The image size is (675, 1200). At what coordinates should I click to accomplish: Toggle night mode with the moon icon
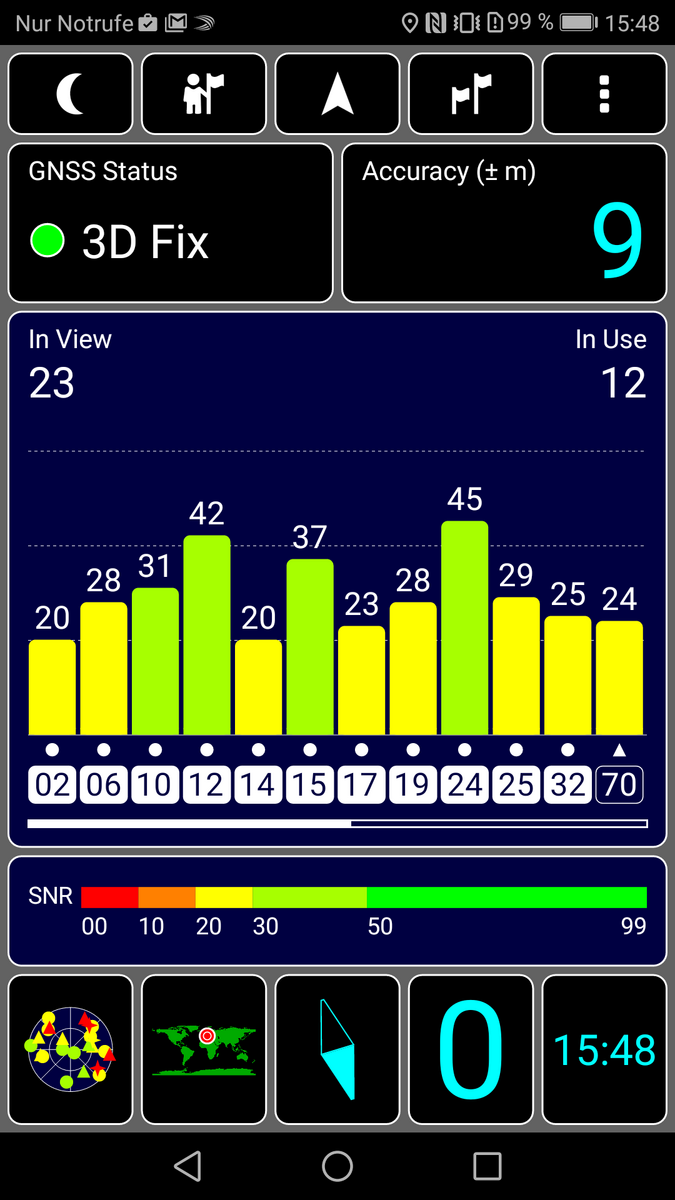click(x=71, y=94)
